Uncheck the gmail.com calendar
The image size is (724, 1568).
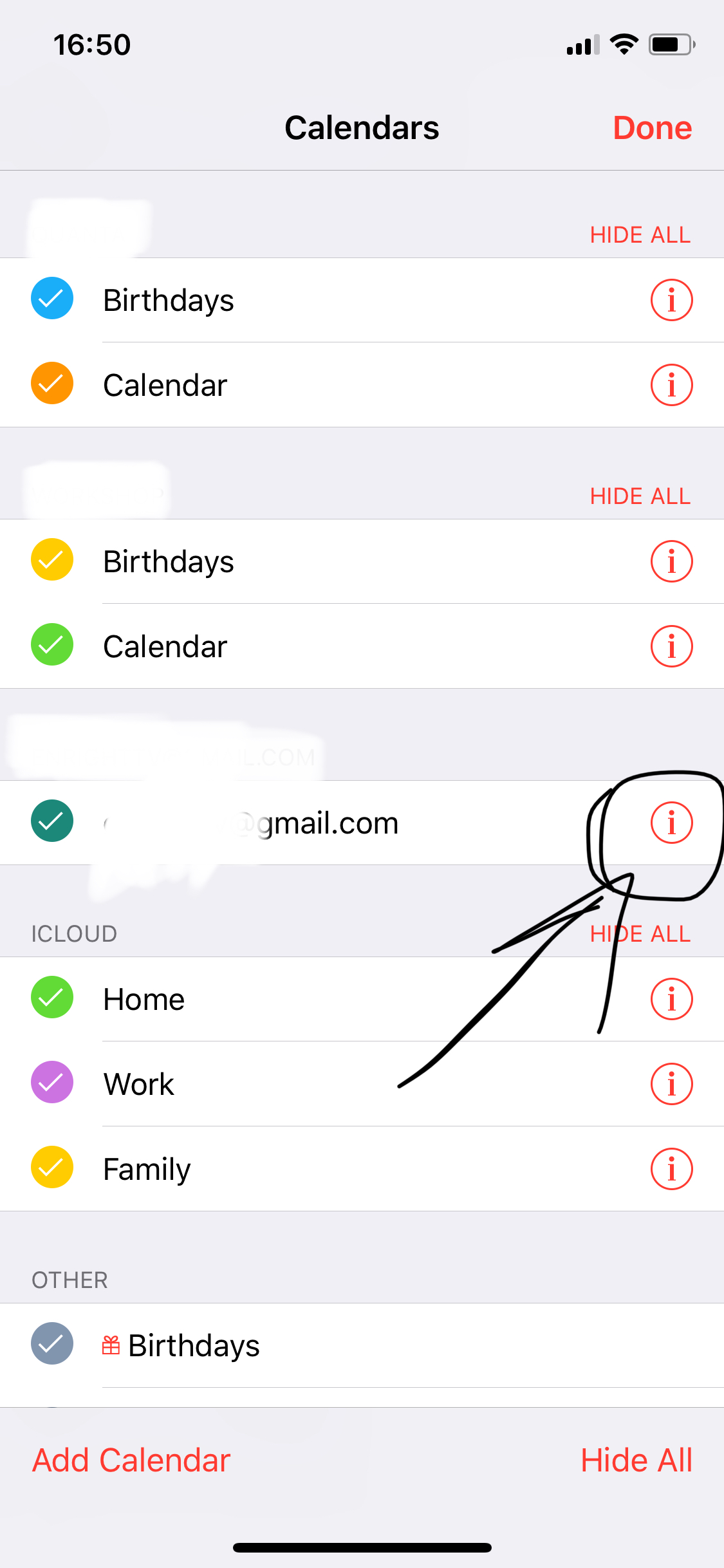click(52, 821)
